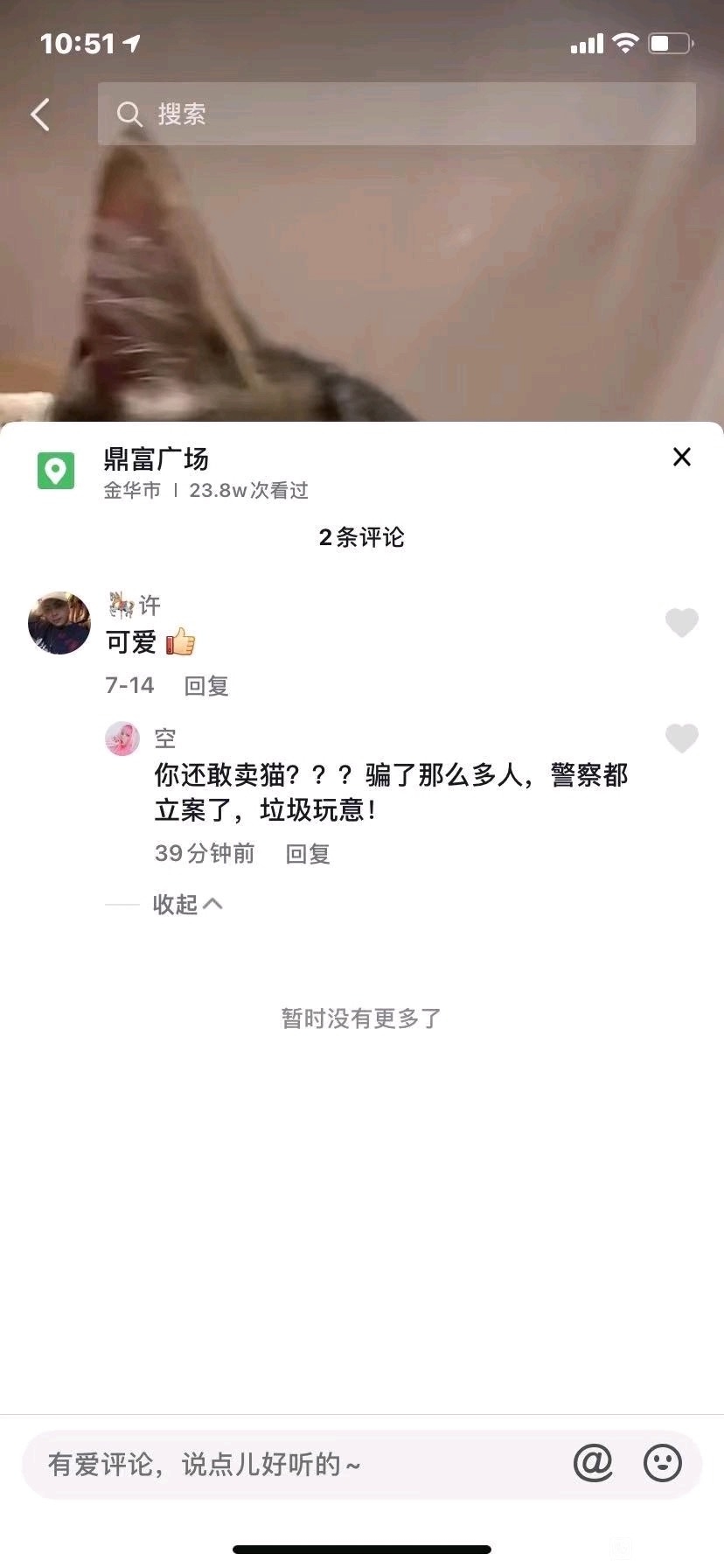Open the emoji picker
The height and width of the screenshot is (1568, 724).
663,1463
